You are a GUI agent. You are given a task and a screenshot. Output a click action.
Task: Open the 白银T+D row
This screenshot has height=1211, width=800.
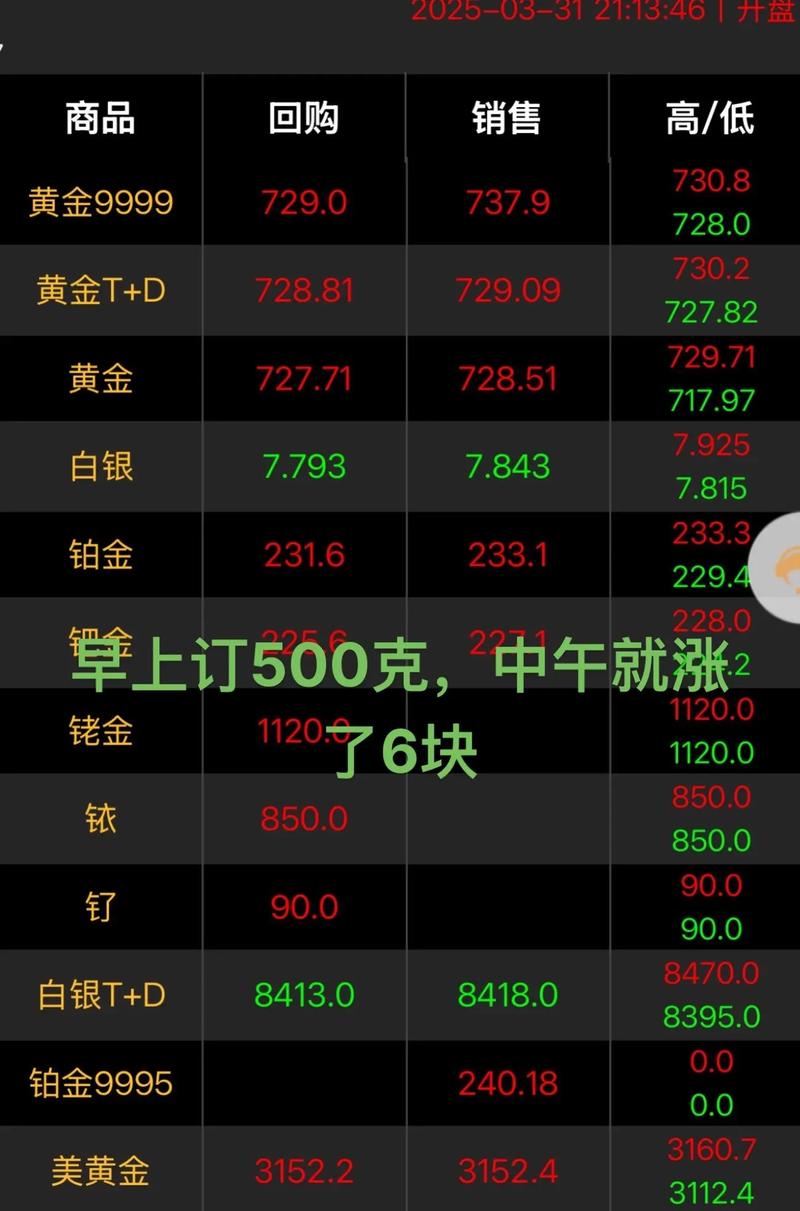pos(100,996)
